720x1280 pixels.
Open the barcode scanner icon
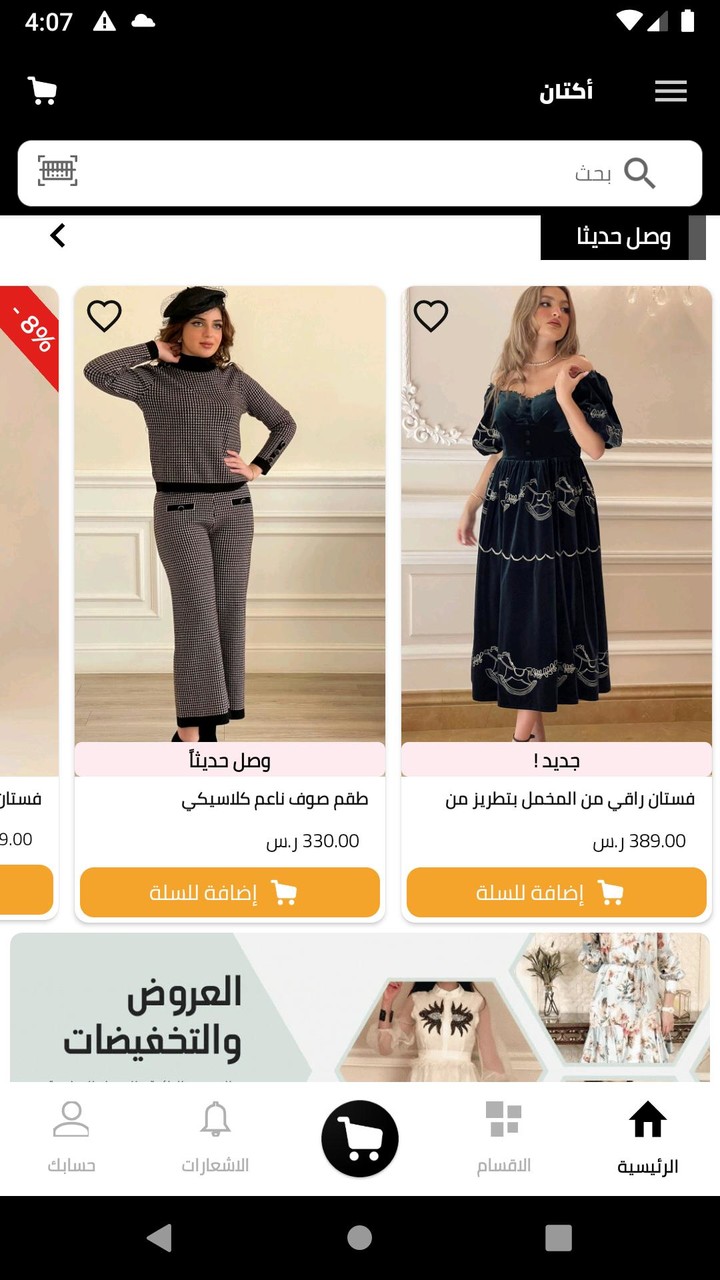point(58,171)
